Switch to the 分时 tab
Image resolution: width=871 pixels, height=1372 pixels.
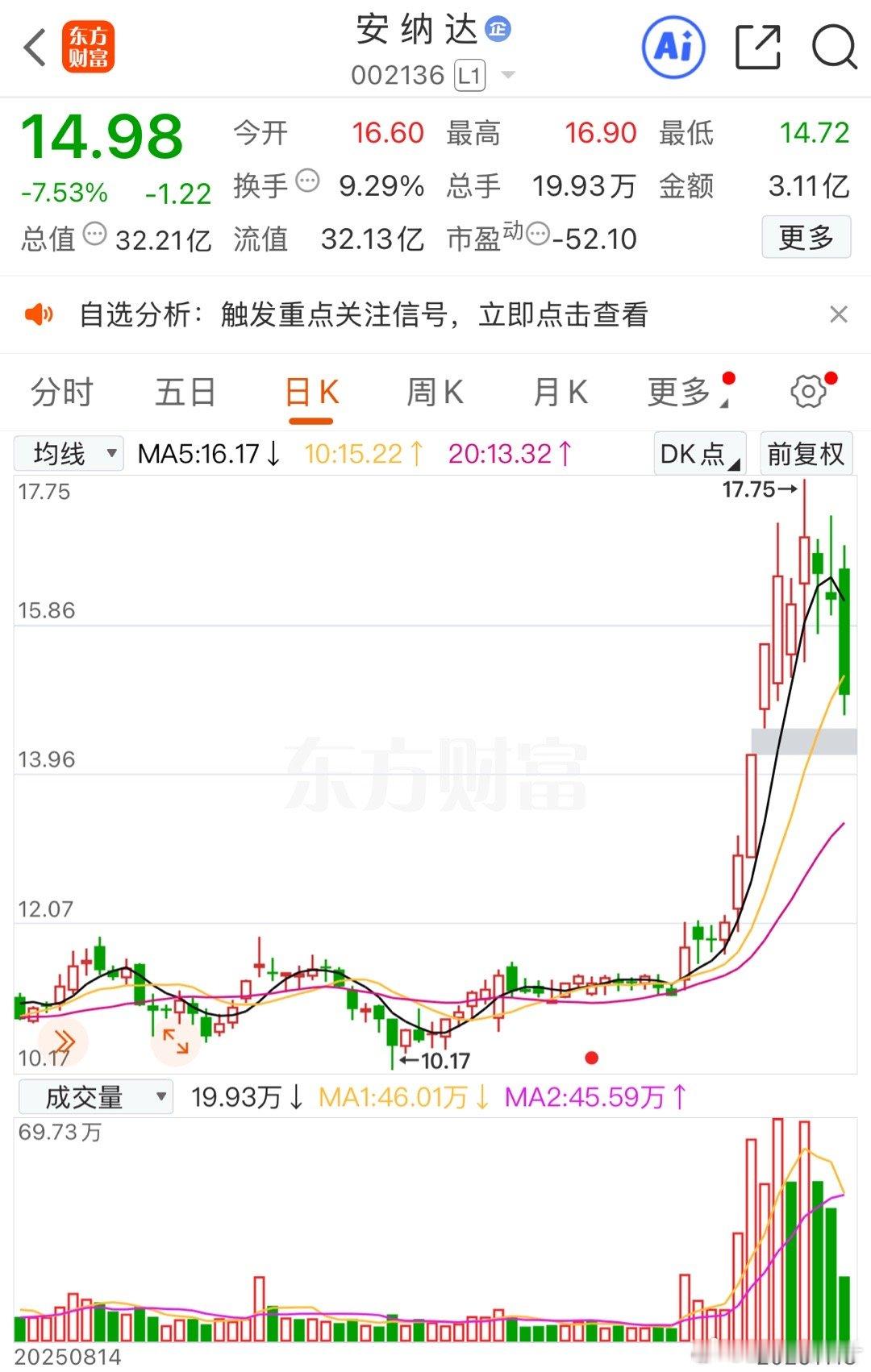pos(60,392)
